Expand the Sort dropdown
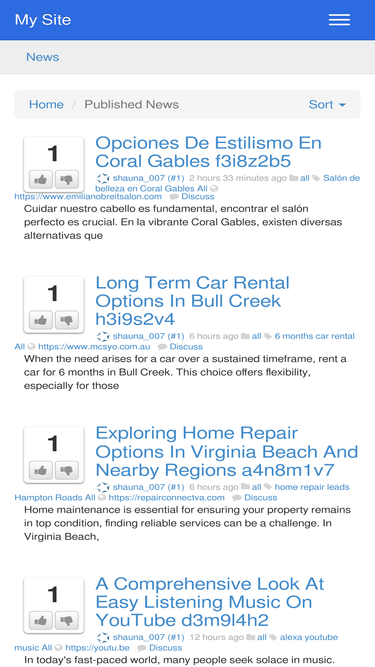 click(327, 104)
